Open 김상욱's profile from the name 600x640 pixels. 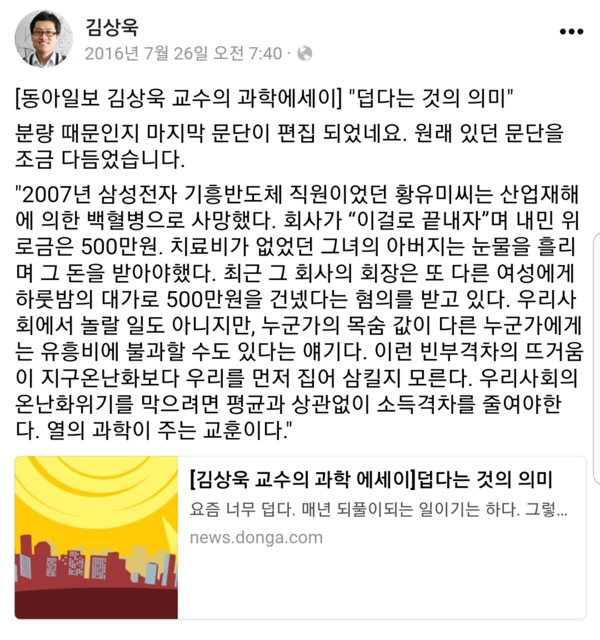113,25
